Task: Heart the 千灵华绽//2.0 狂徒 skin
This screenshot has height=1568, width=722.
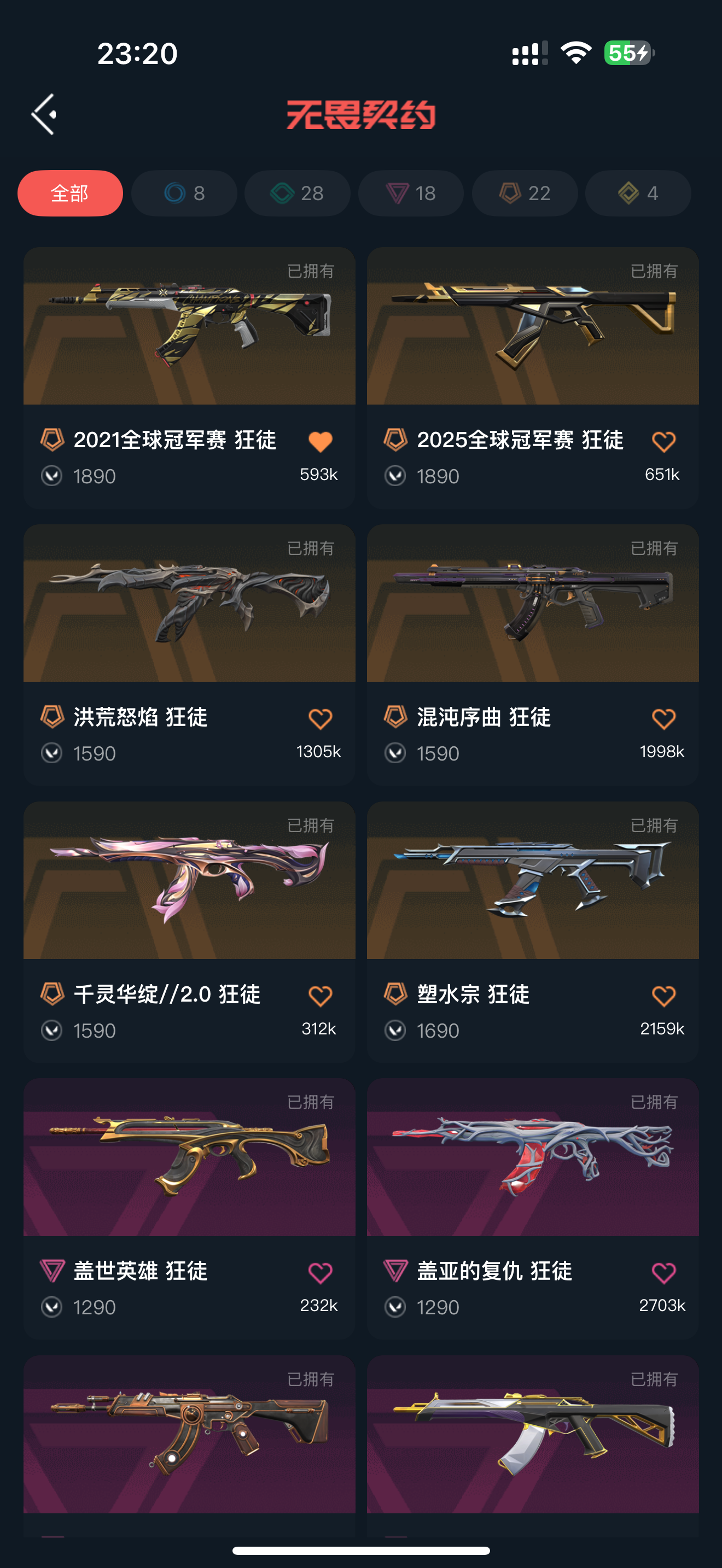Action: (320, 996)
